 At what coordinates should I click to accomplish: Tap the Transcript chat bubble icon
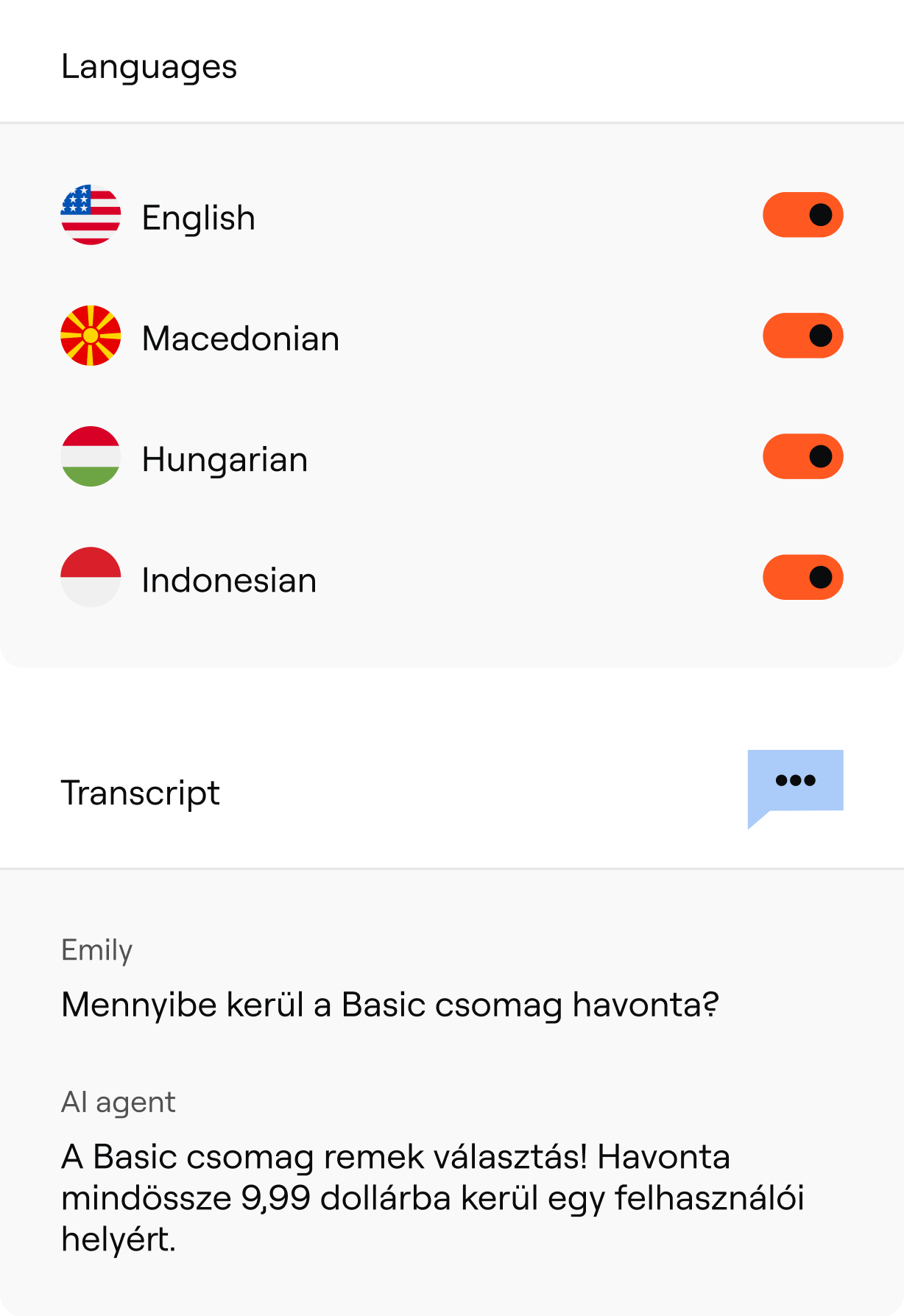click(795, 783)
